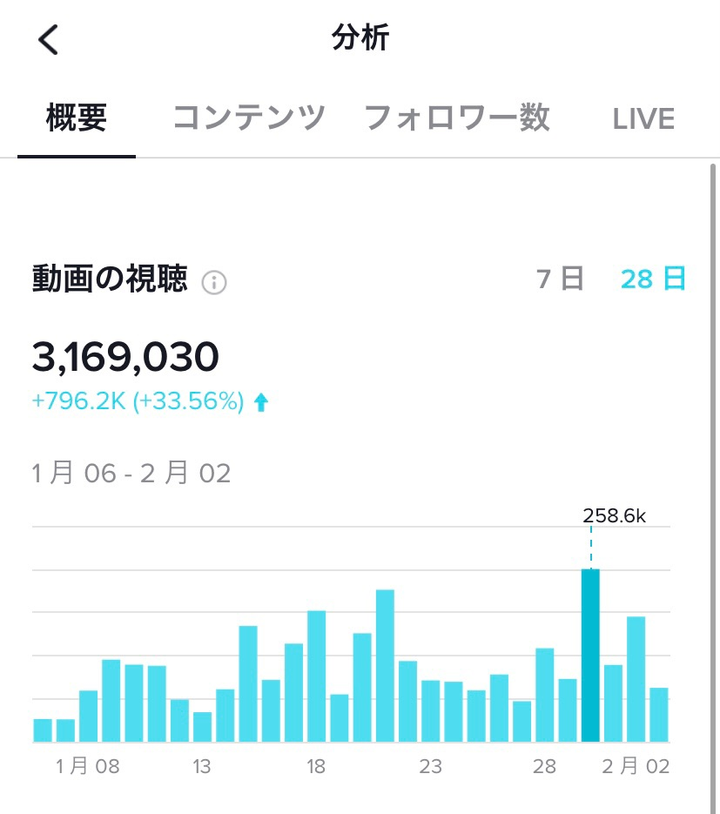Open the フォロワー数 tab
The height and width of the screenshot is (814, 720).
click(x=456, y=118)
